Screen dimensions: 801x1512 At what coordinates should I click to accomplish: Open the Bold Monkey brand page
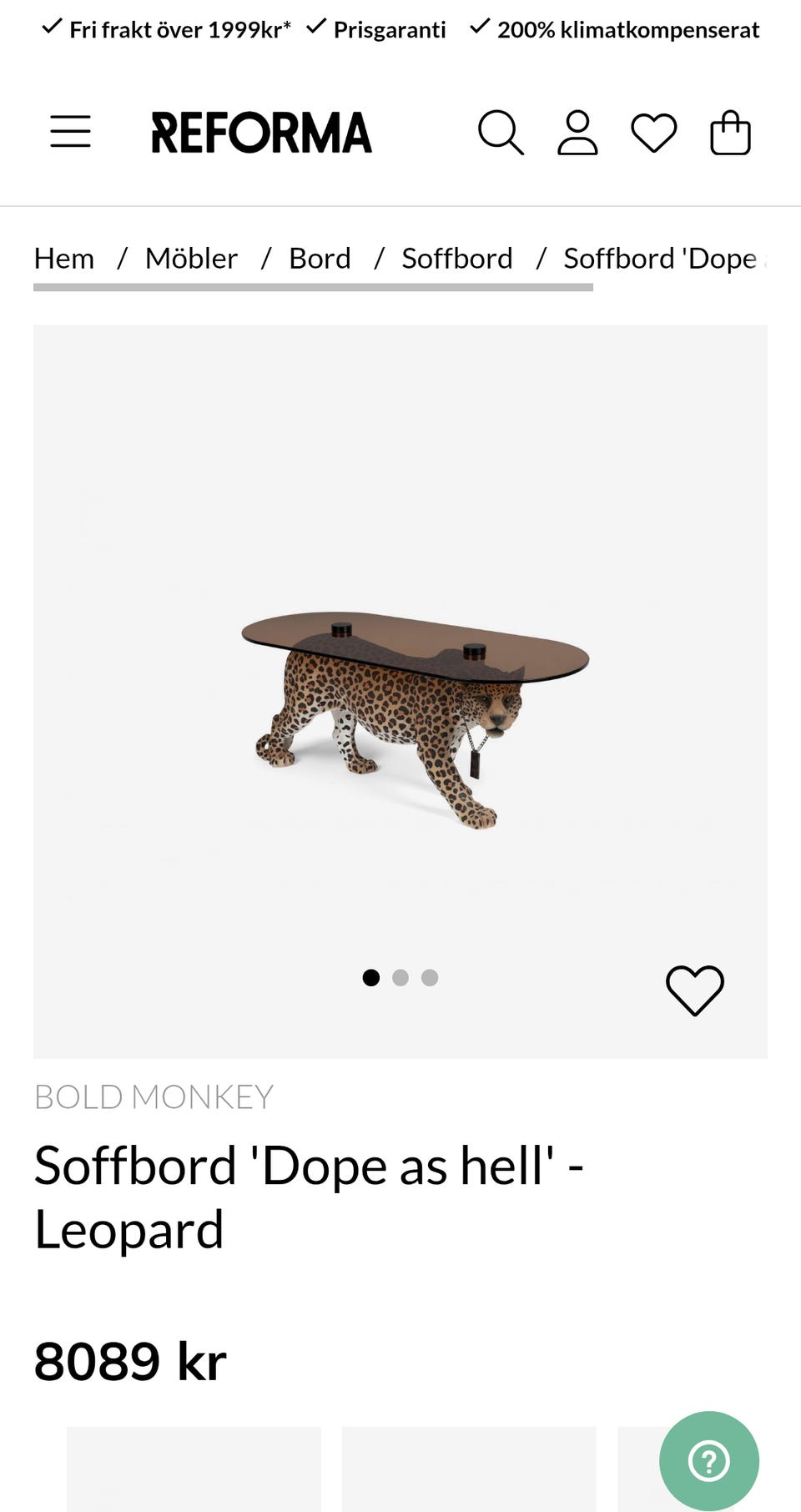click(154, 1097)
